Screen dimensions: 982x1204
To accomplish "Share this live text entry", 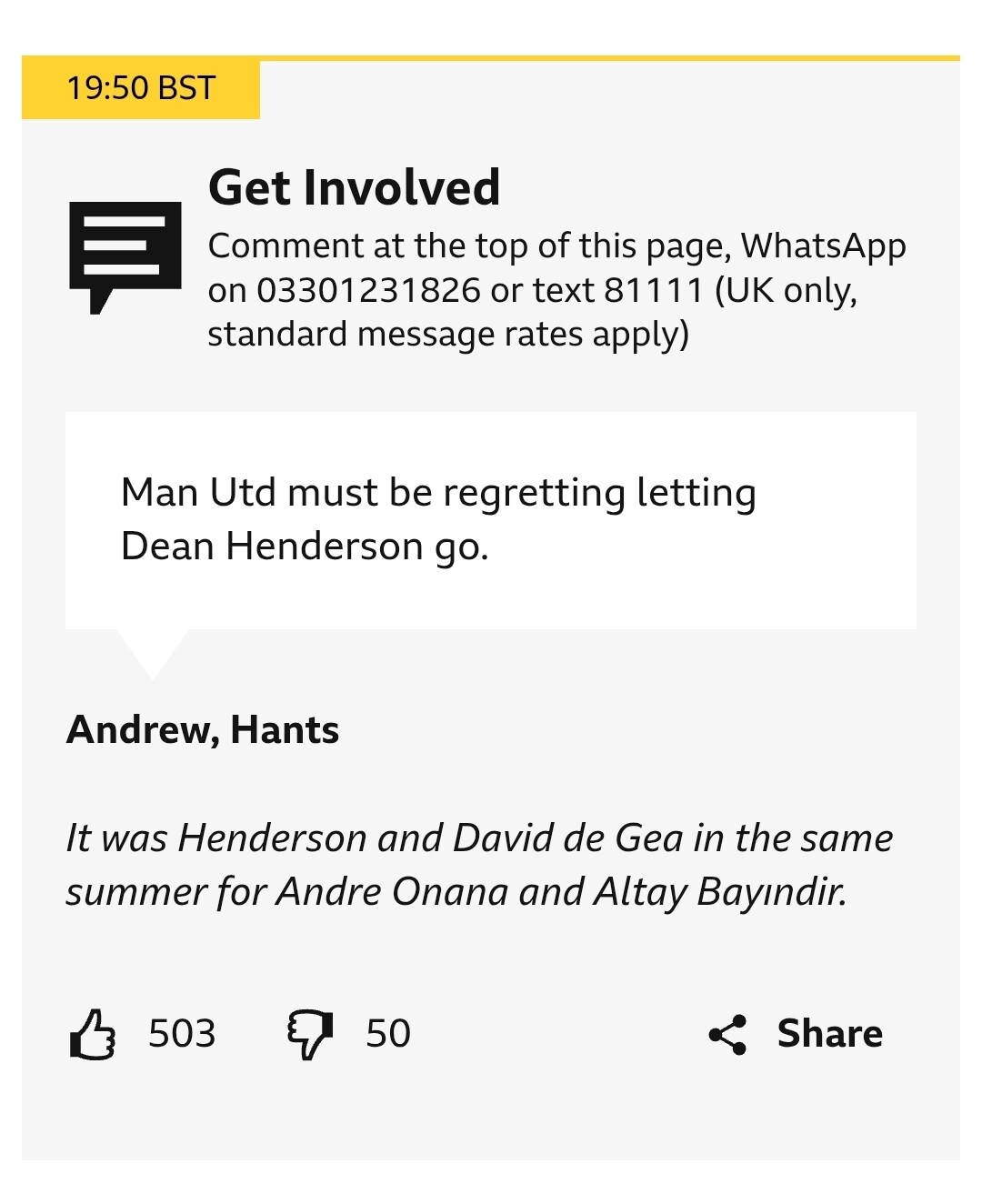I will 796,1034.
